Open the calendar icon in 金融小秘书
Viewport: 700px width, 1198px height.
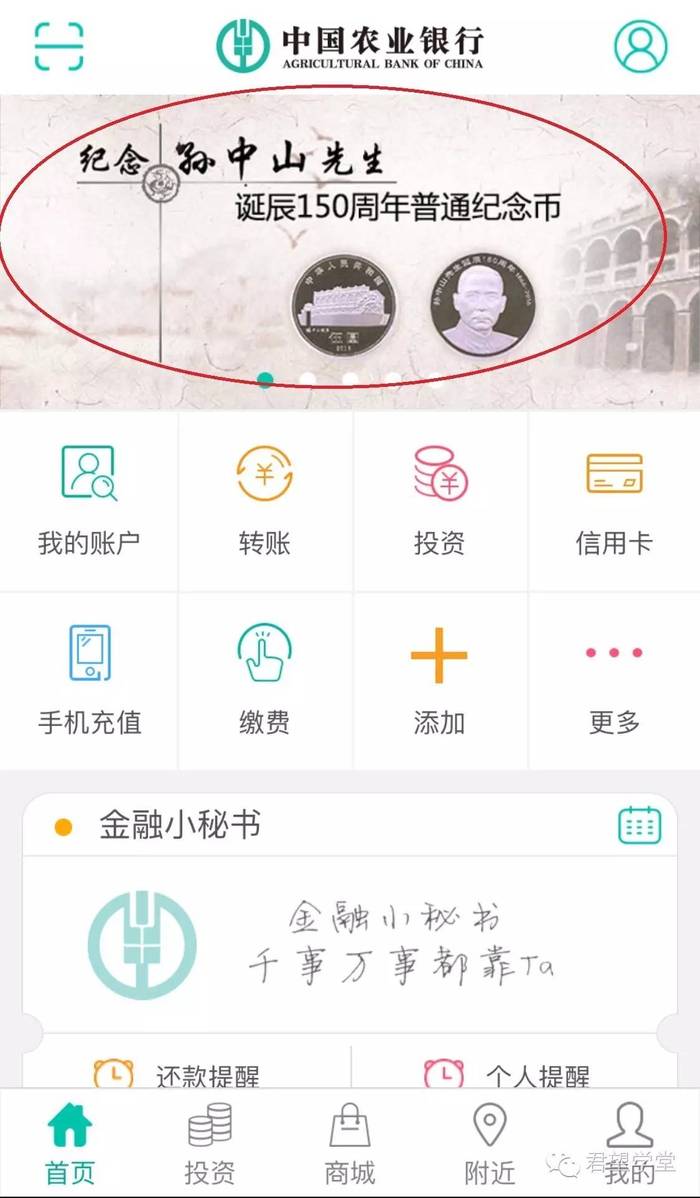click(x=639, y=825)
